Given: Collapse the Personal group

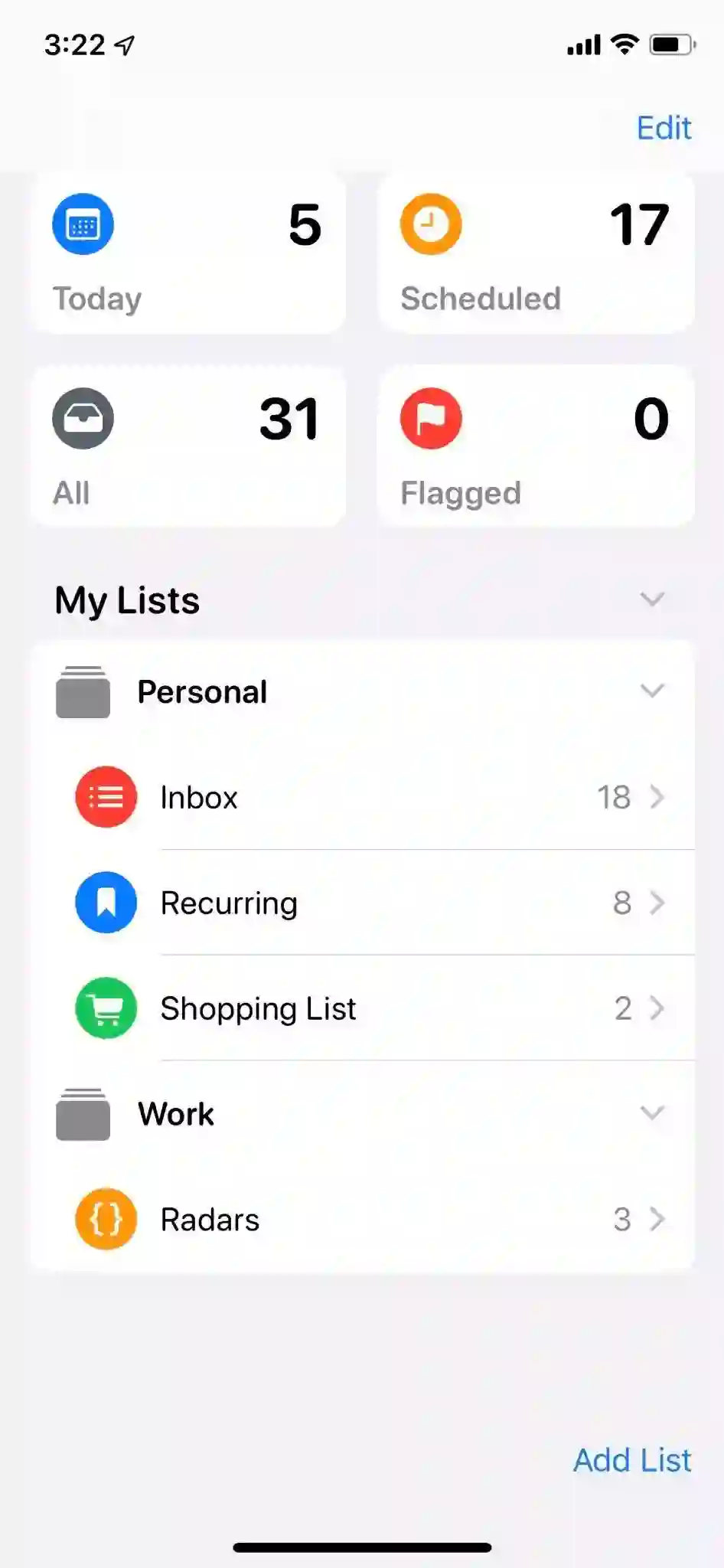Looking at the screenshot, I should [652, 691].
